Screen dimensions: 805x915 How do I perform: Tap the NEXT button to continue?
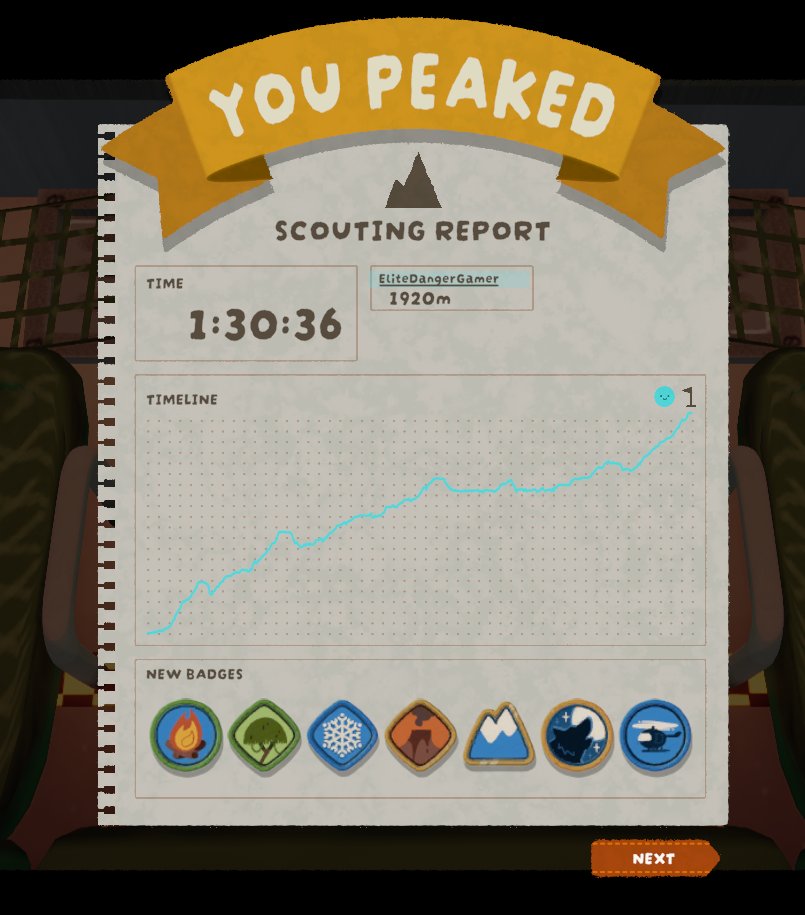click(x=654, y=858)
